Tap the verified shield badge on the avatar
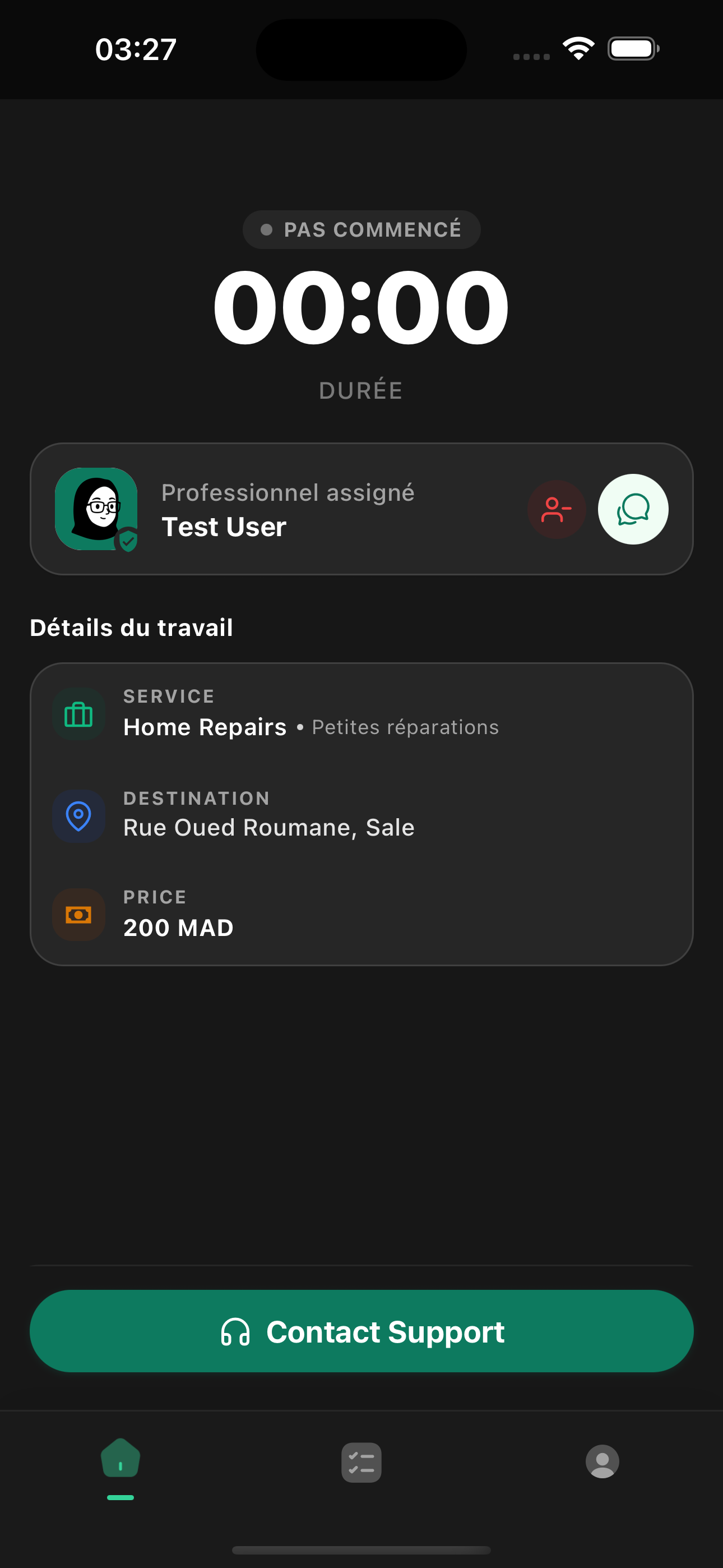The width and height of the screenshot is (723, 1568). tap(128, 539)
